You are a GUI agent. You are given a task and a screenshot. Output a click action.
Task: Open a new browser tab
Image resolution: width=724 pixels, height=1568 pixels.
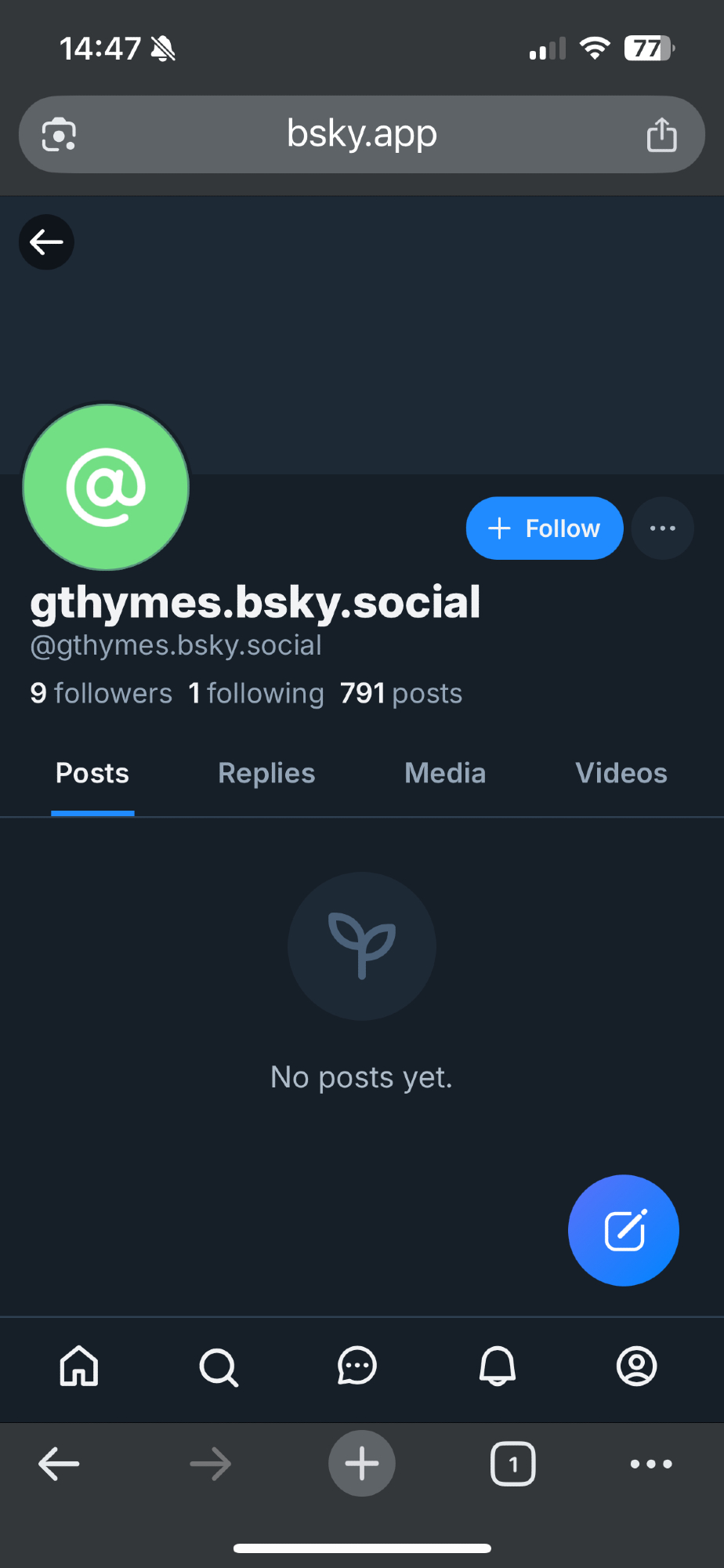pos(362,1464)
